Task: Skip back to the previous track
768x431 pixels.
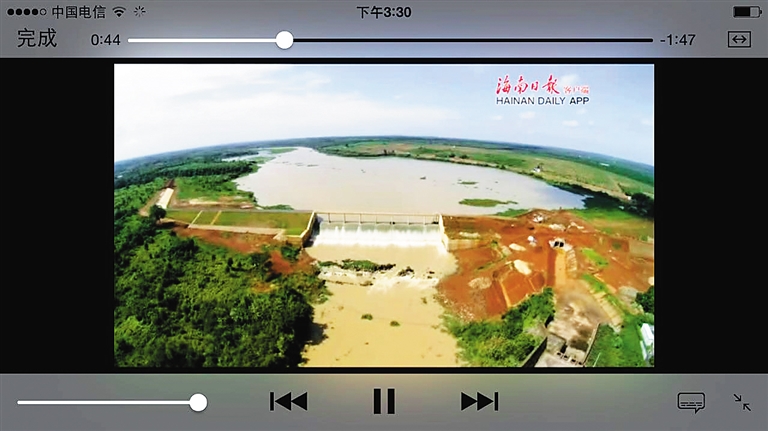Action: [288, 401]
